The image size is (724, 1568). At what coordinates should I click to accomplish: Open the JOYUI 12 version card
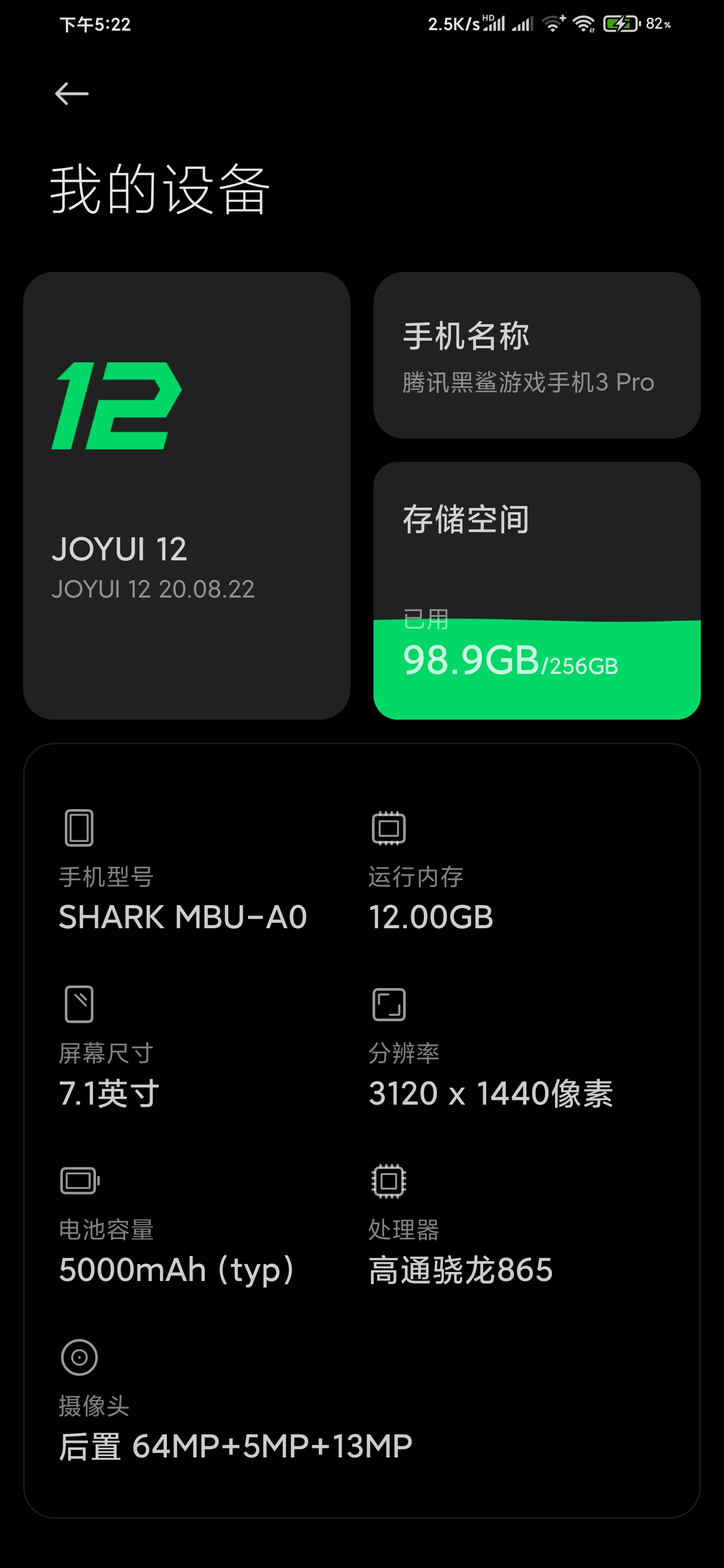[187, 496]
